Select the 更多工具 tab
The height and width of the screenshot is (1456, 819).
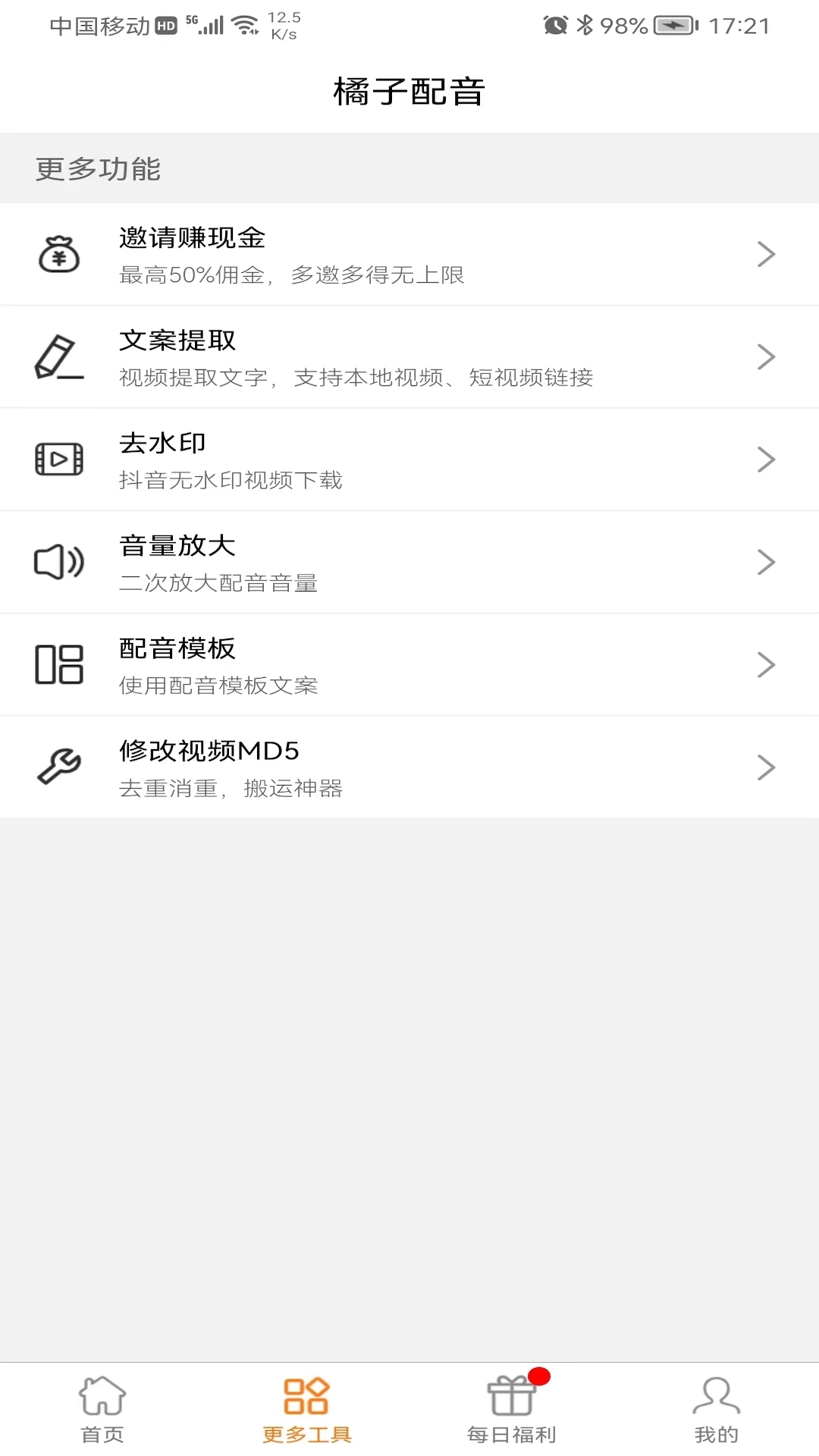307,1409
